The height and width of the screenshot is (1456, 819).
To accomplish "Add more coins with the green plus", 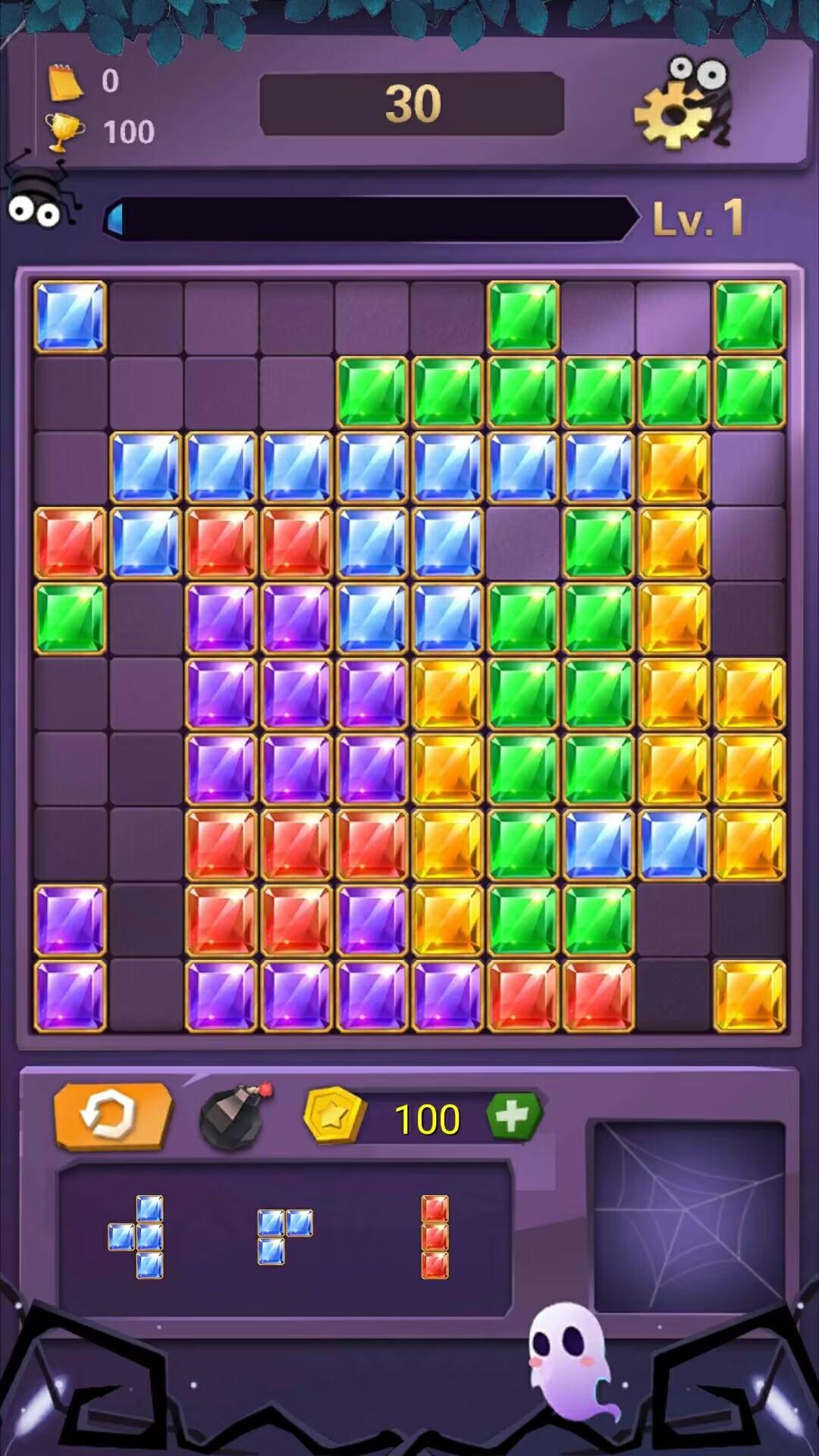I will (x=513, y=1116).
